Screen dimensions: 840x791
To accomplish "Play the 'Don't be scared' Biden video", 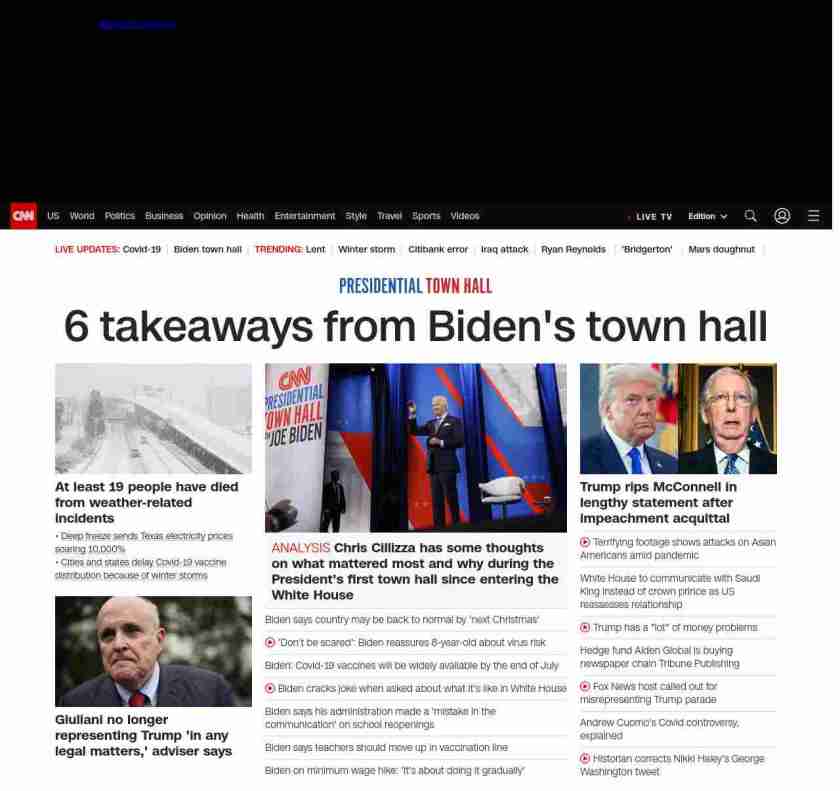I will tap(411, 642).
